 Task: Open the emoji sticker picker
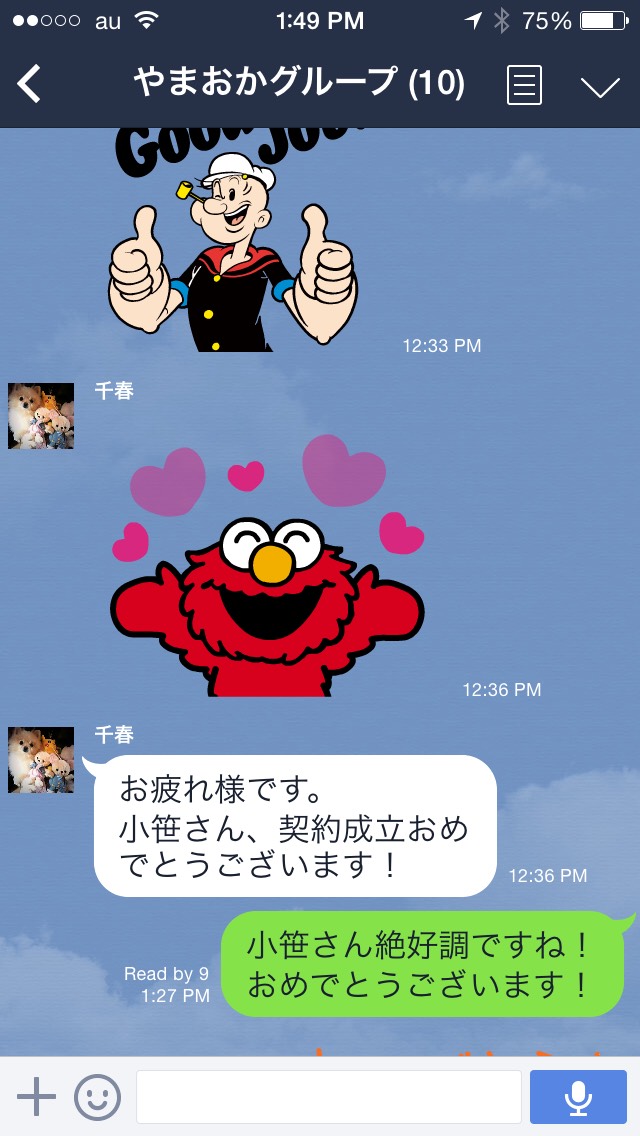pos(97,1097)
